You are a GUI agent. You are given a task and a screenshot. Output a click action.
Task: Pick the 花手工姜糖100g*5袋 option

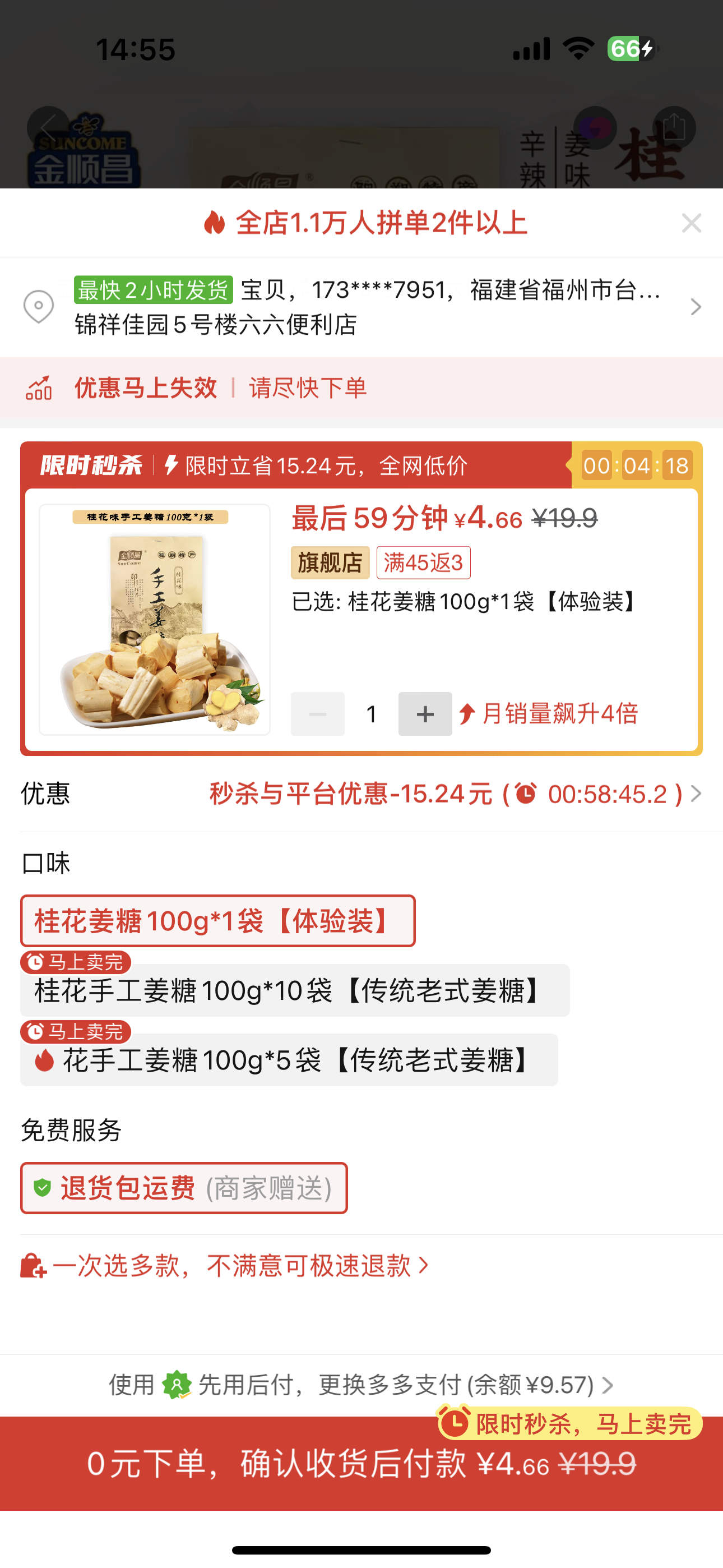[x=289, y=1060]
